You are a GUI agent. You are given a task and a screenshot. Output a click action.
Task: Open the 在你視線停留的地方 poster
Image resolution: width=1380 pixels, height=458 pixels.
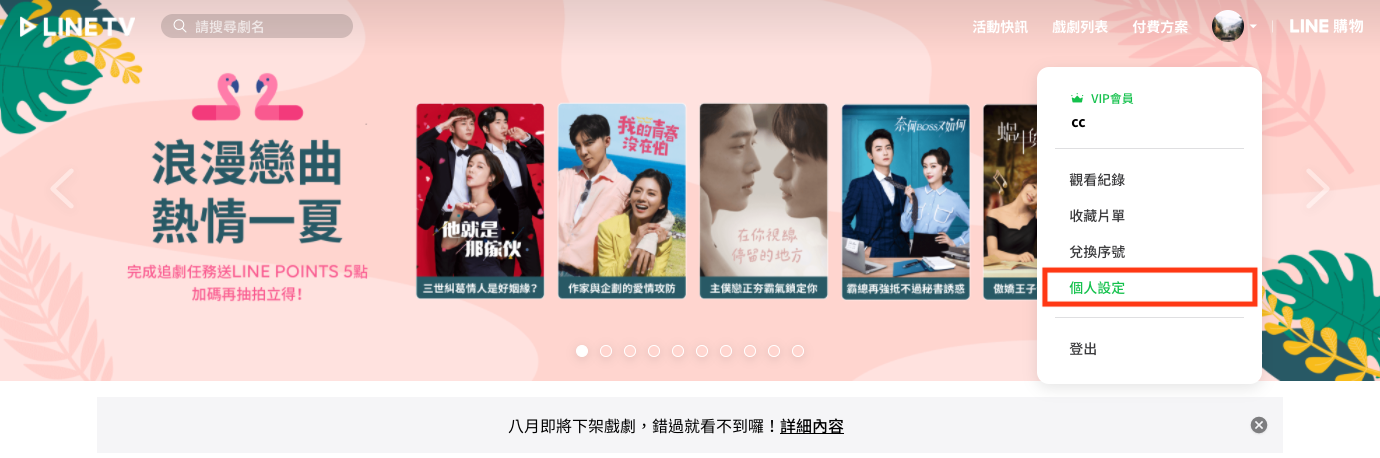763,200
